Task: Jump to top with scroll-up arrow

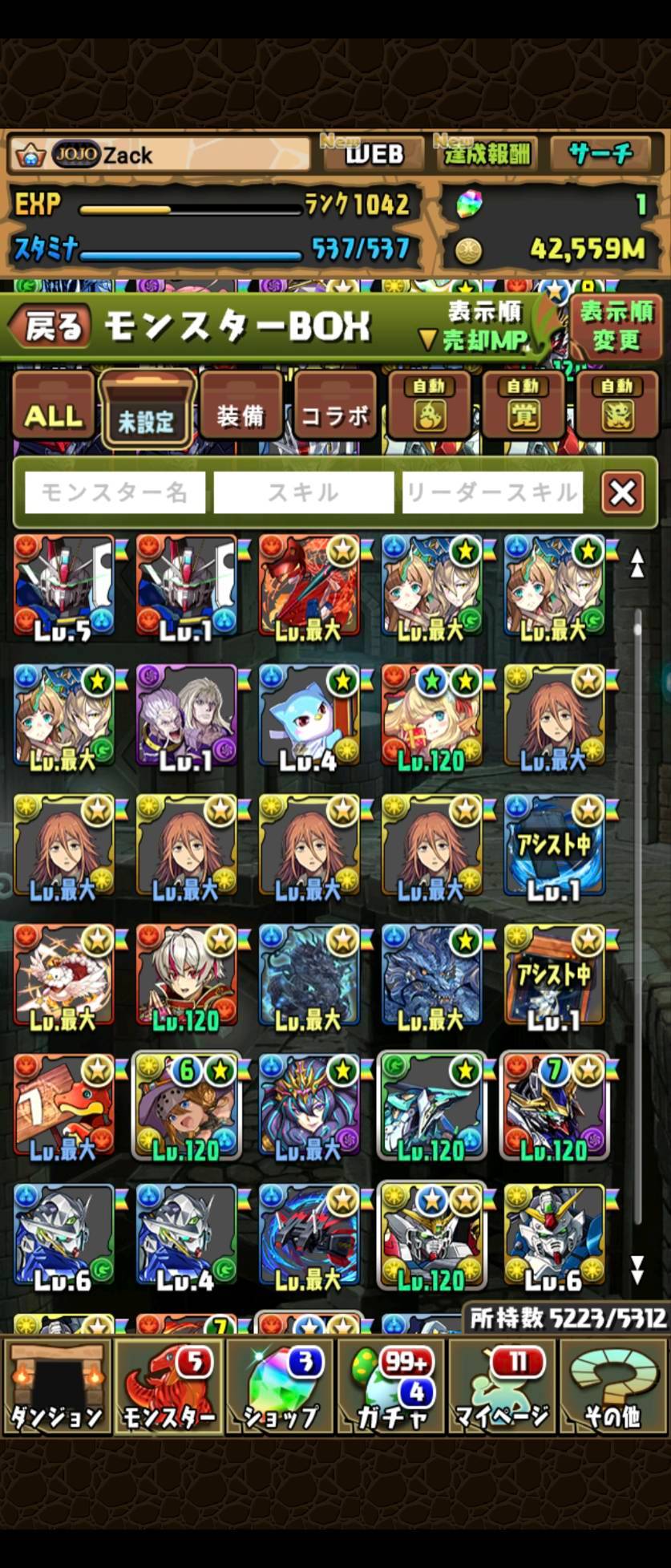Action: coord(637,564)
